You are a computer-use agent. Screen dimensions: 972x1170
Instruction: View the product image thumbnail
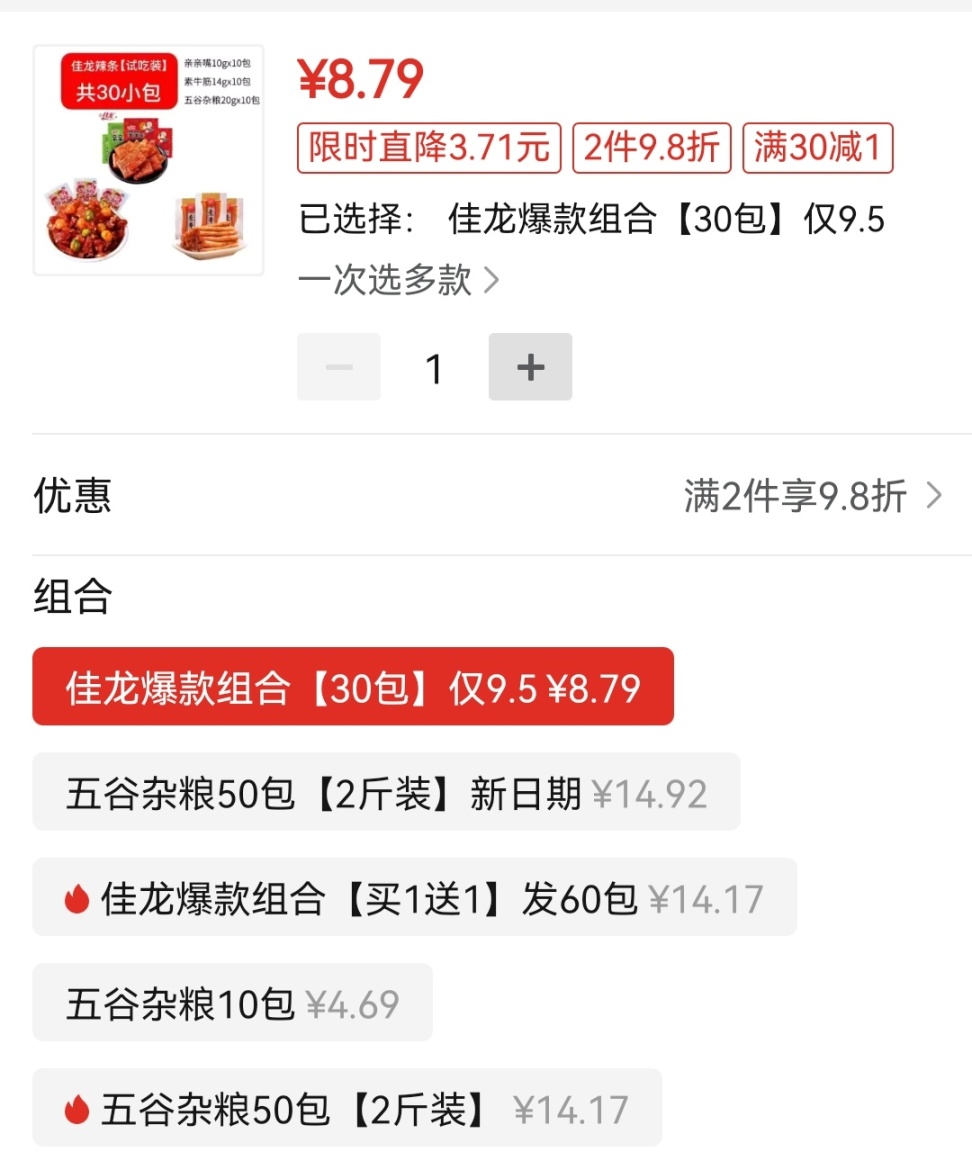coord(149,160)
